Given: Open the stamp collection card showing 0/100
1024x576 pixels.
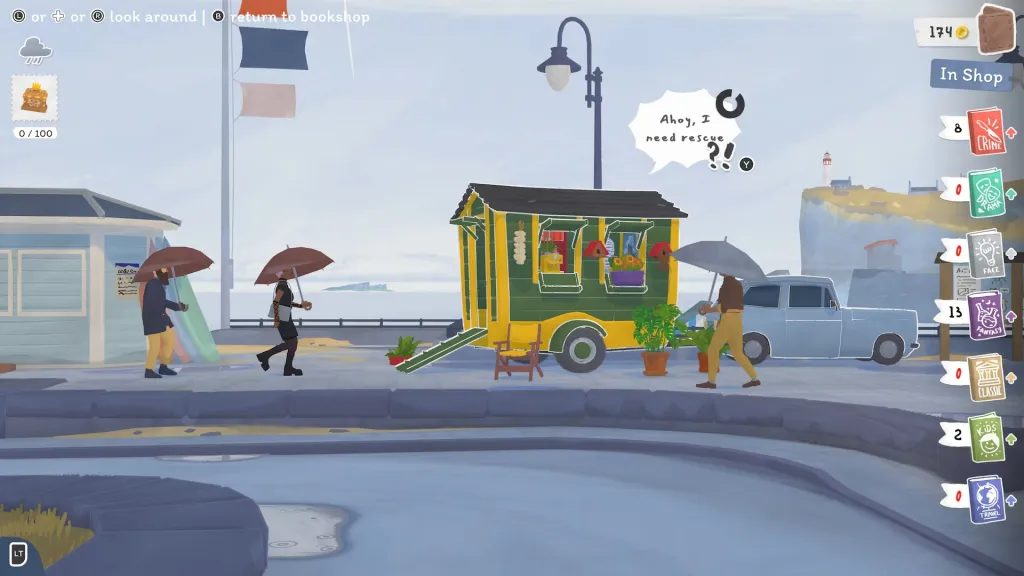Looking at the screenshot, I should coord(34,98).
